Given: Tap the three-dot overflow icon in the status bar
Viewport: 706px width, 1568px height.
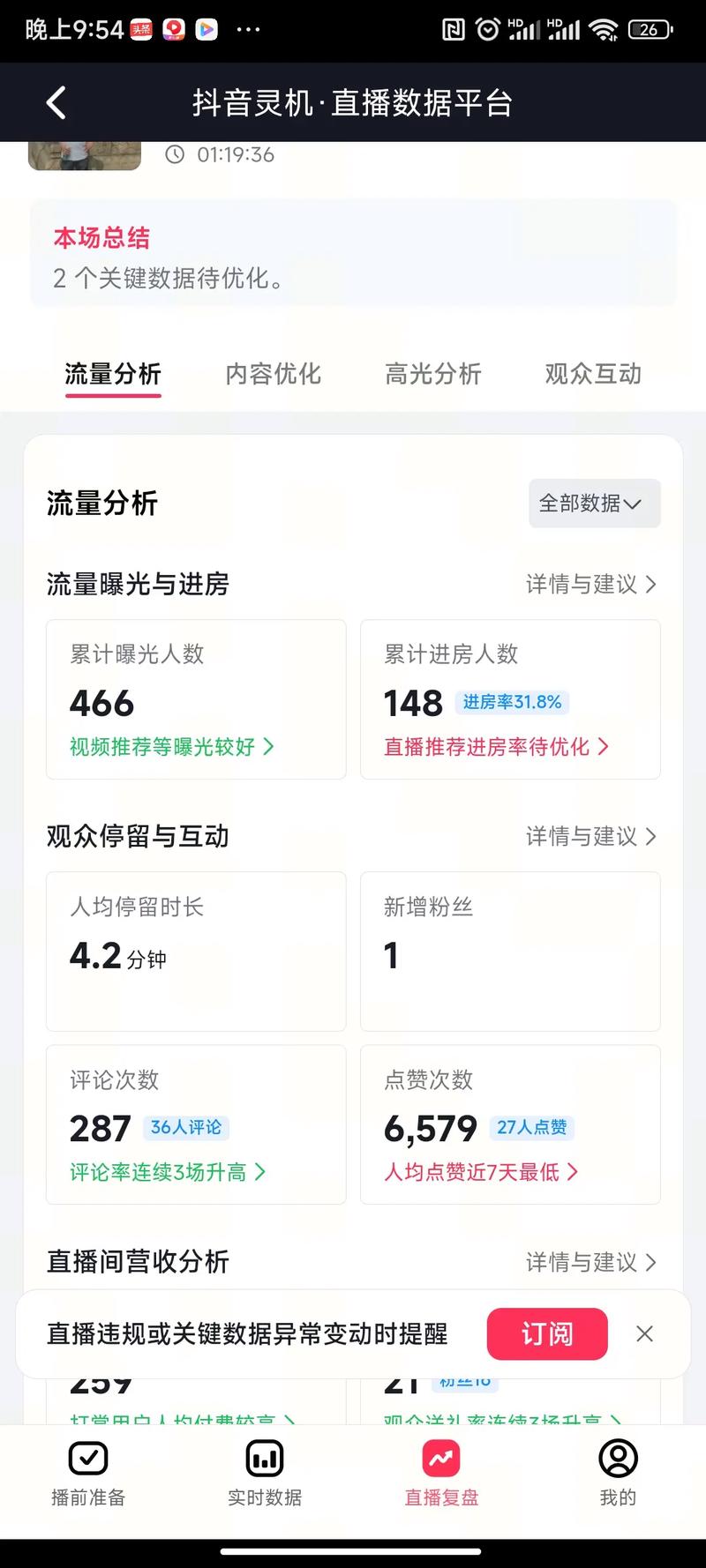Looking at the screenshot, I should point(248,29).
